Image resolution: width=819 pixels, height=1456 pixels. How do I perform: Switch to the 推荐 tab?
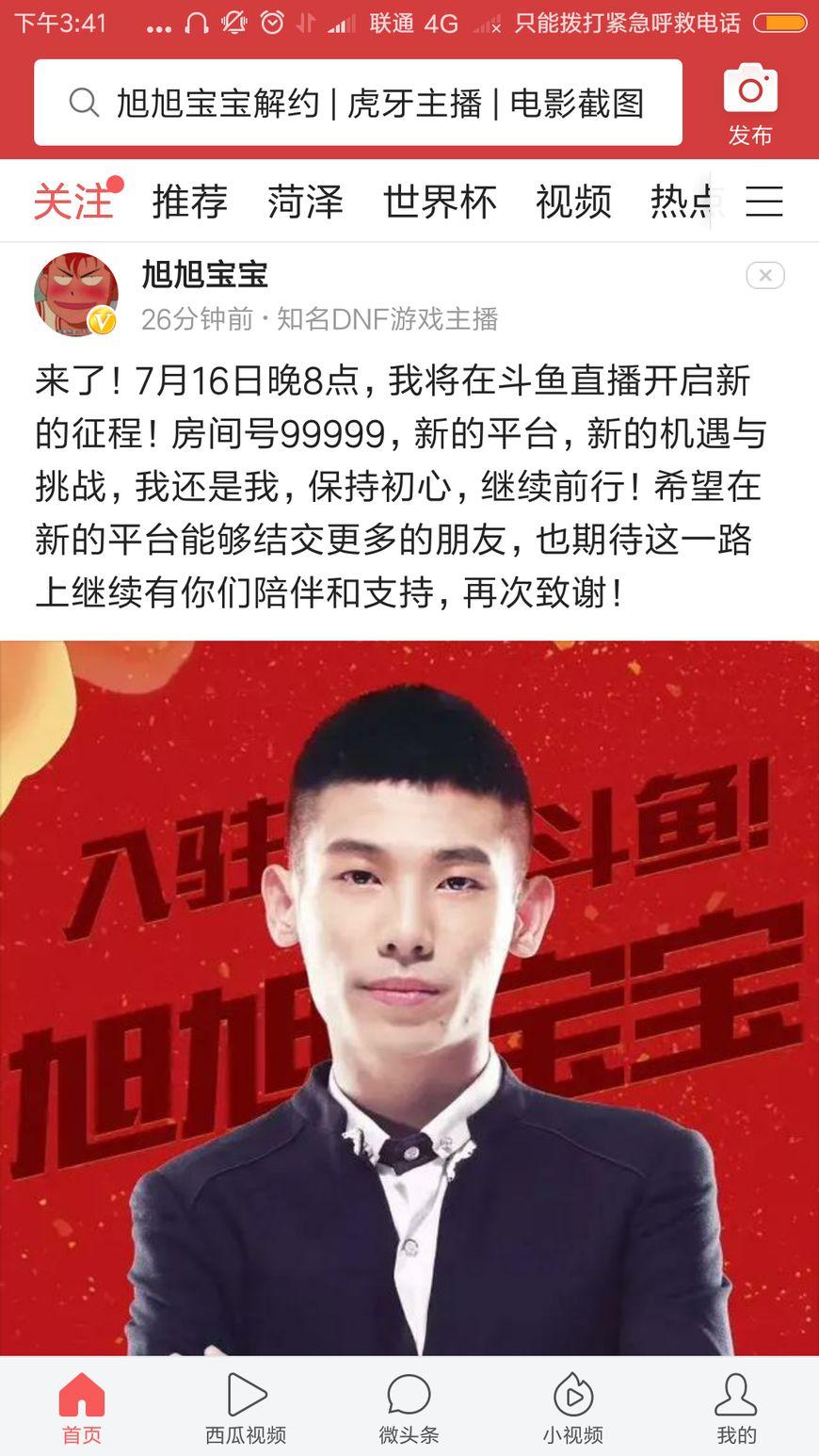pyautogui.click(x=190, y=201)
